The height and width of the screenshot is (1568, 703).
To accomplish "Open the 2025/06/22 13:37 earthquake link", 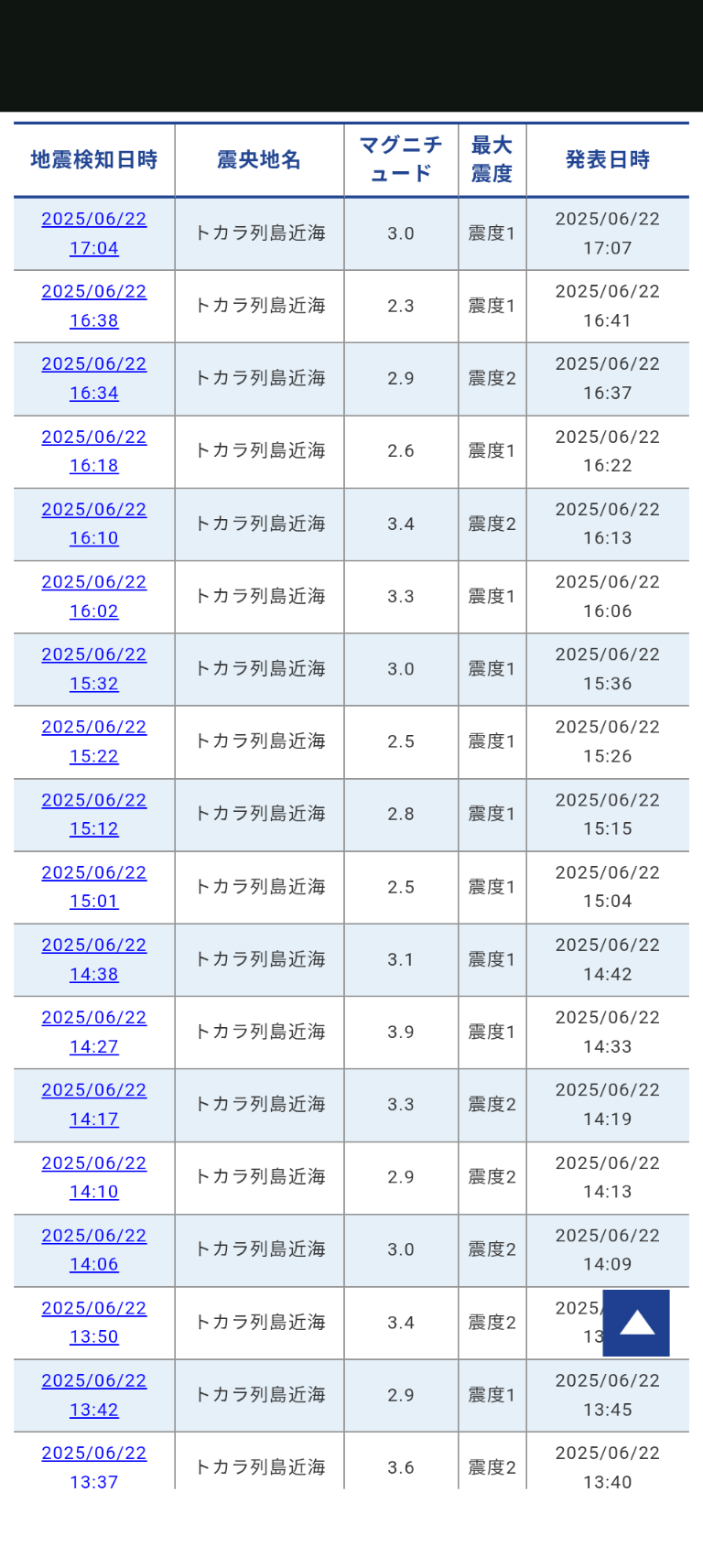I will [94, 1466].
